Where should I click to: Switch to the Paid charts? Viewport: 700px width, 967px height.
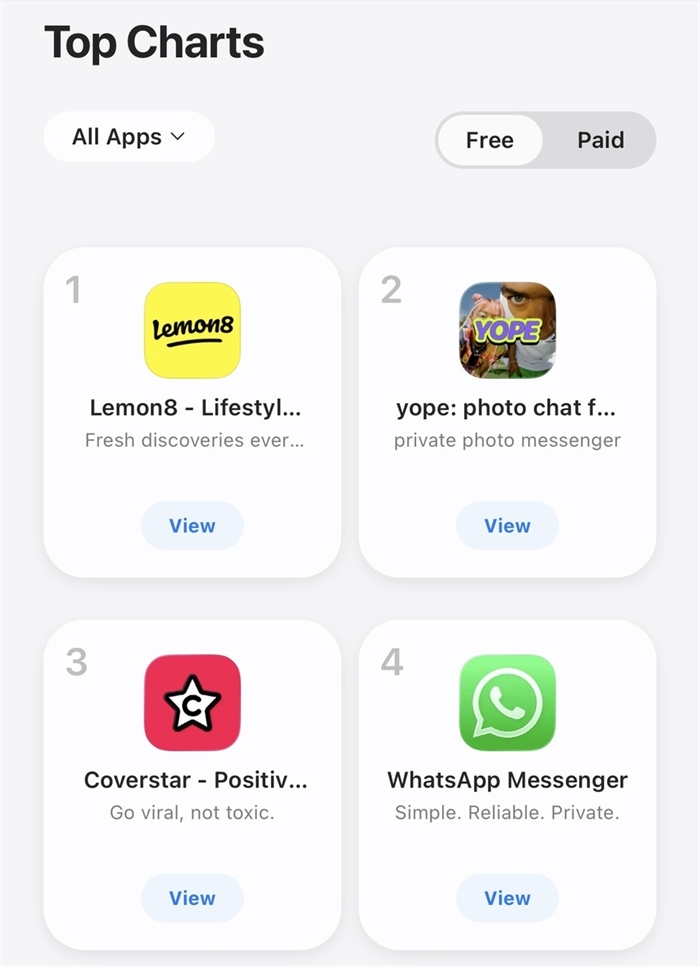click(600, 140)
